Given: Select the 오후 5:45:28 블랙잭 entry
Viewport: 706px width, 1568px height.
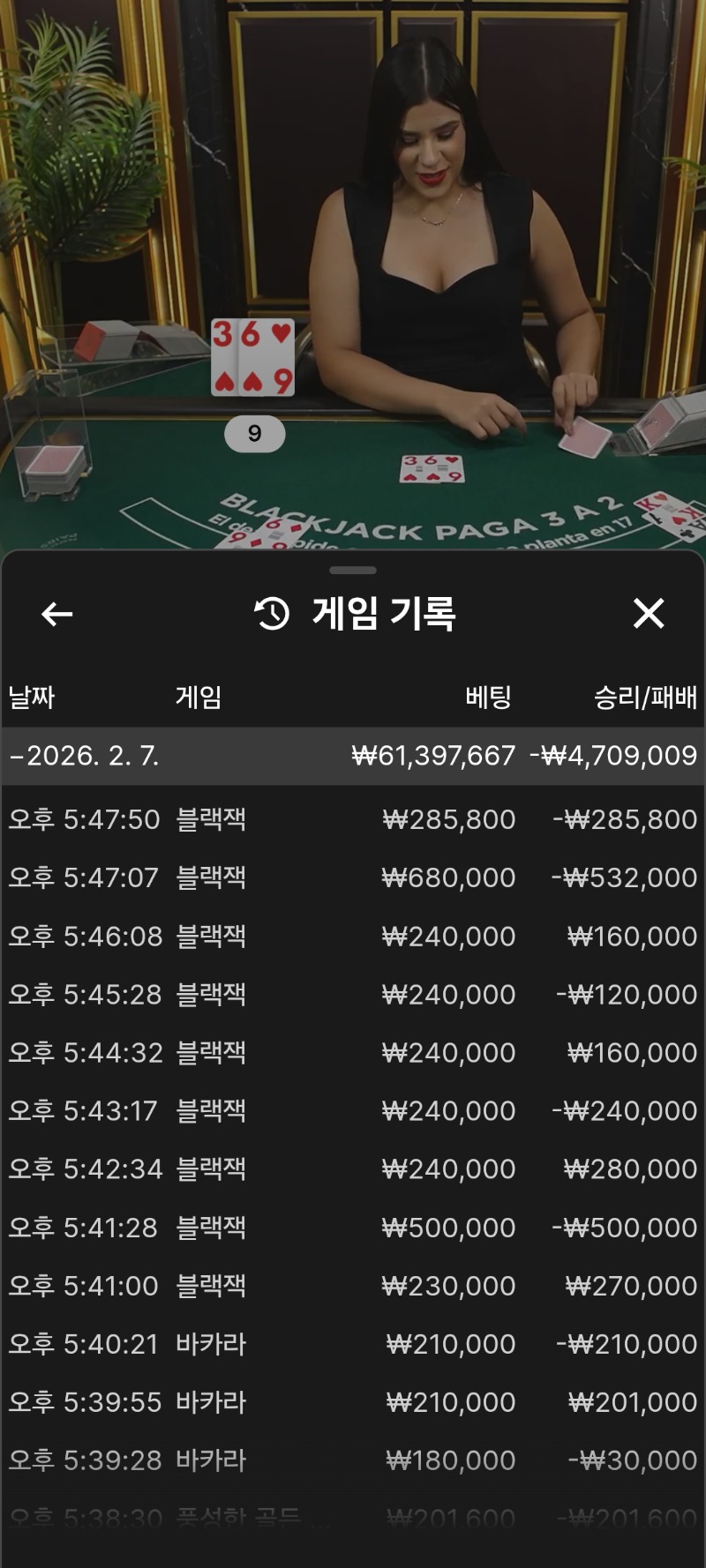Looking at the screenshot, I should 353,994.
